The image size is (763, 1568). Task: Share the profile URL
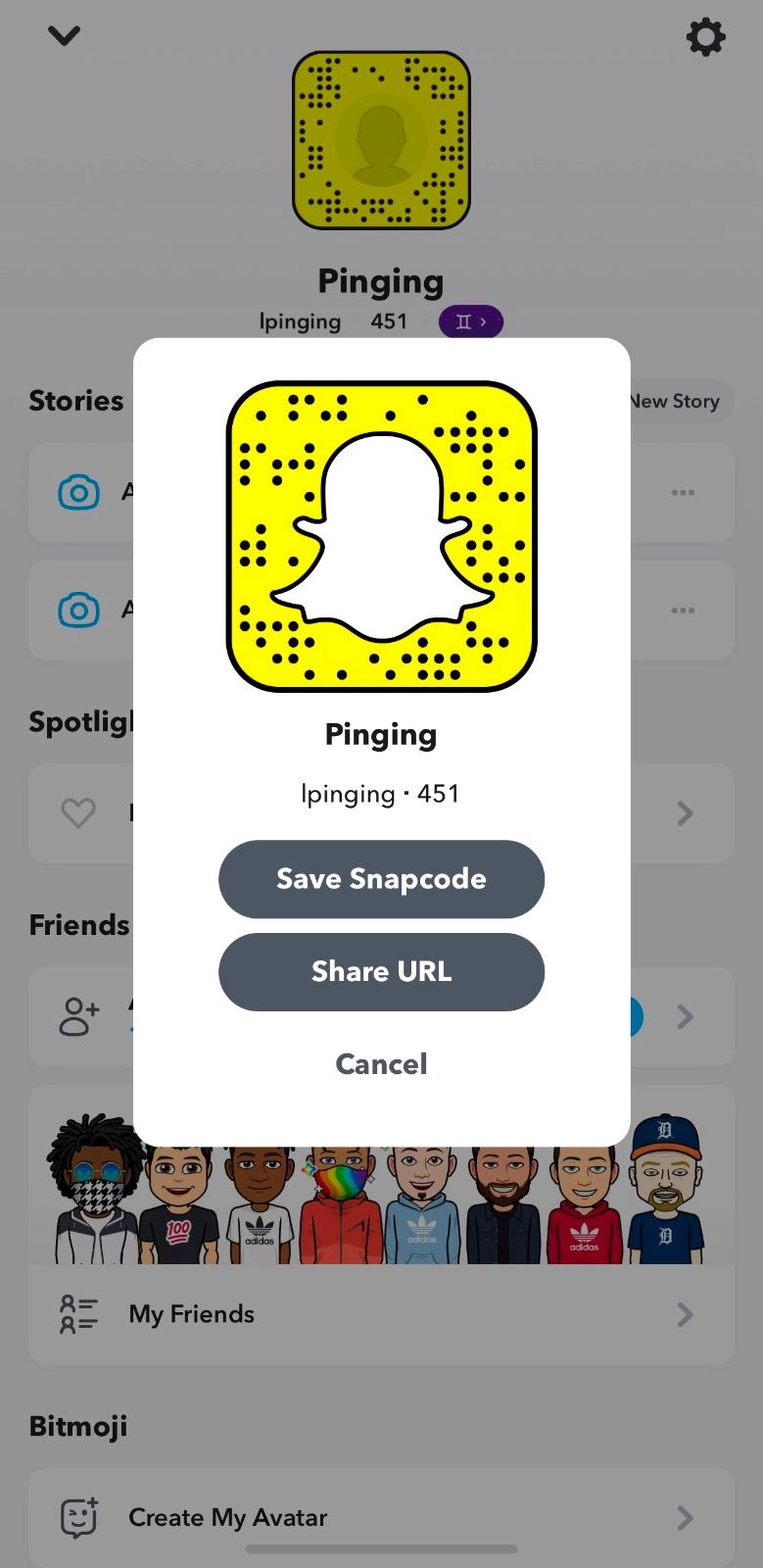[381, 972]
